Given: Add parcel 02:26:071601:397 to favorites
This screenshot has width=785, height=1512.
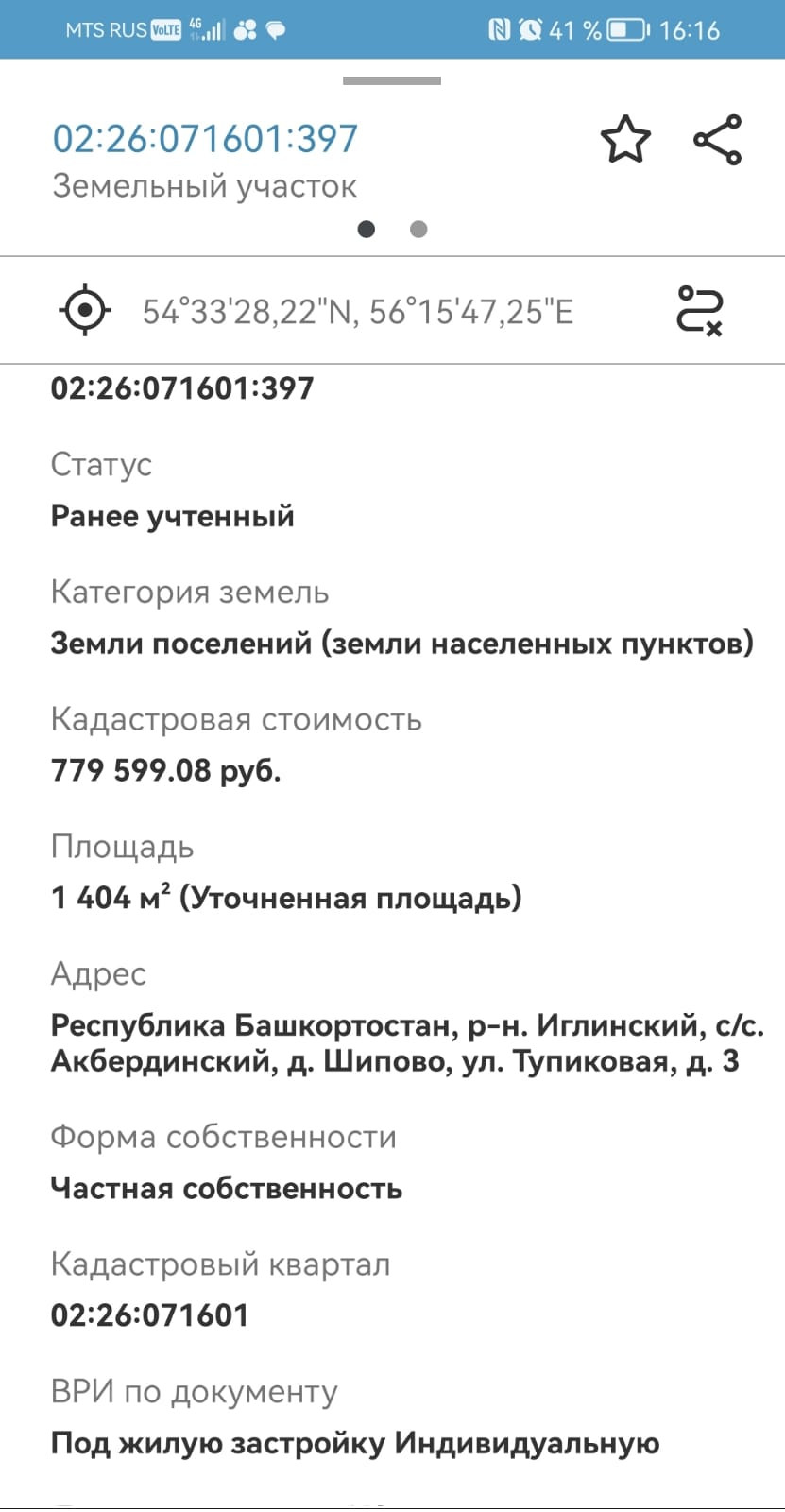Looking at the screenshot, I should [x=625, y=140].
